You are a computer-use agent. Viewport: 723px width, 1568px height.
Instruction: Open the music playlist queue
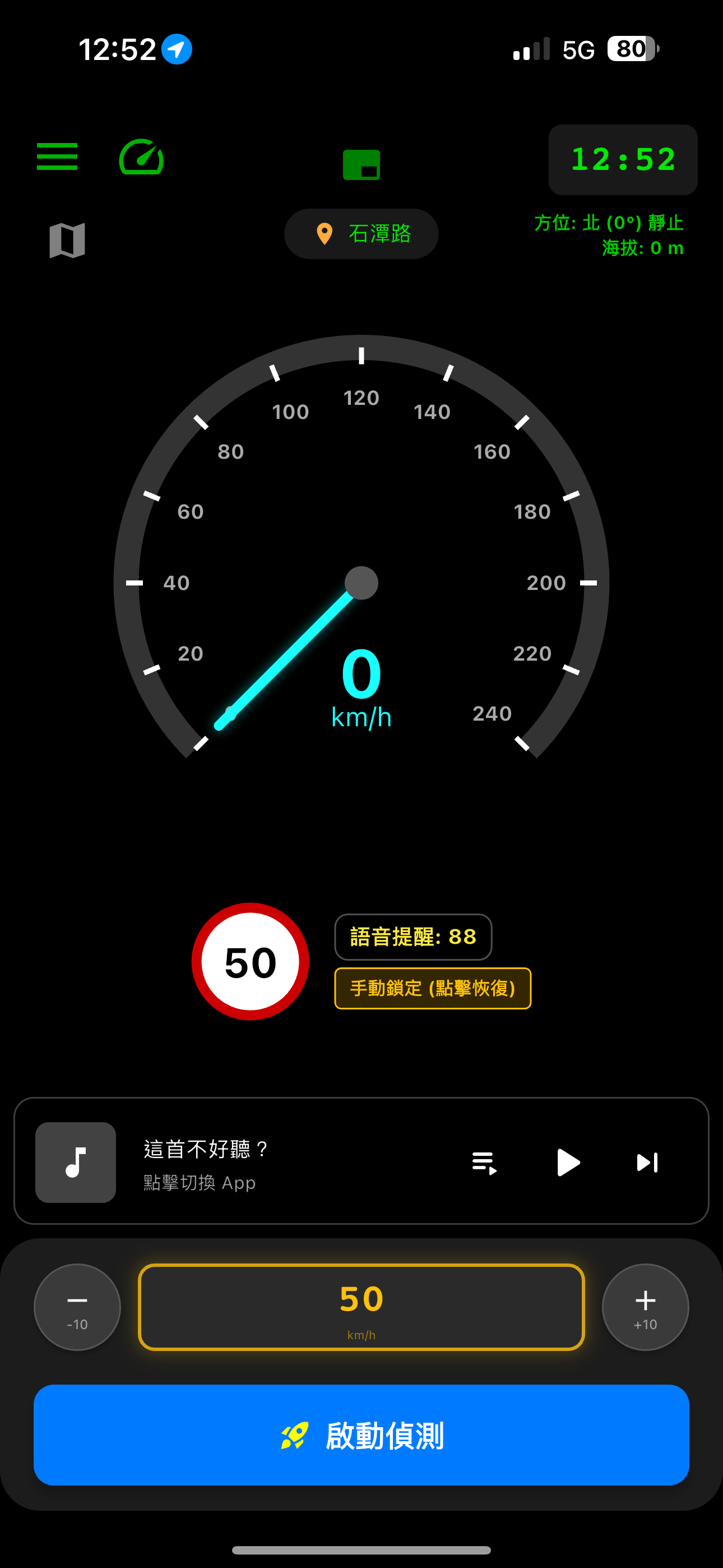click(x=484, y=1163)
